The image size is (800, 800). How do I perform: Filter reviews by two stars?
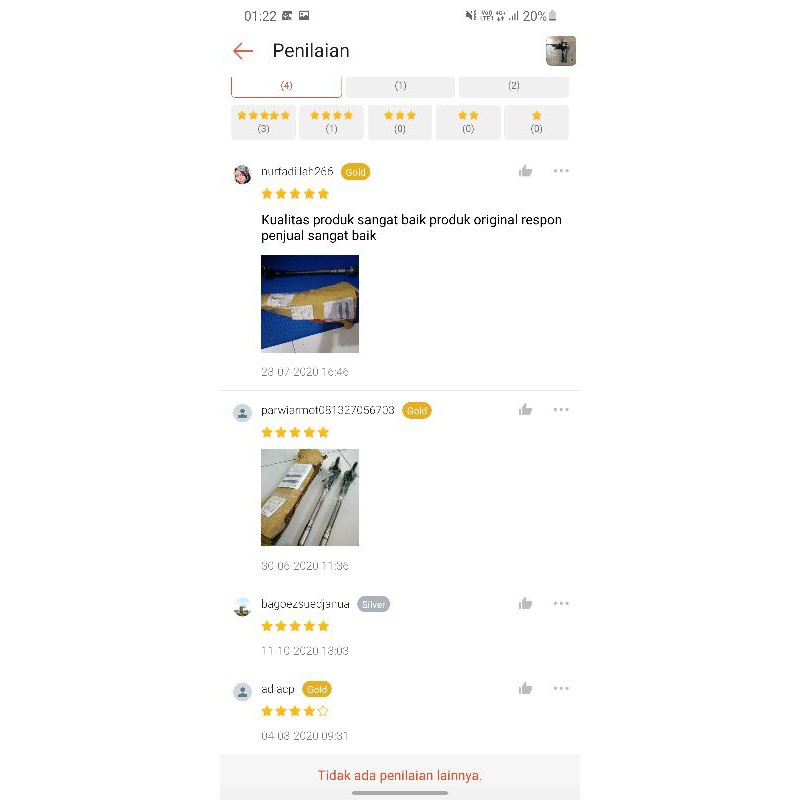coord(468,122)
